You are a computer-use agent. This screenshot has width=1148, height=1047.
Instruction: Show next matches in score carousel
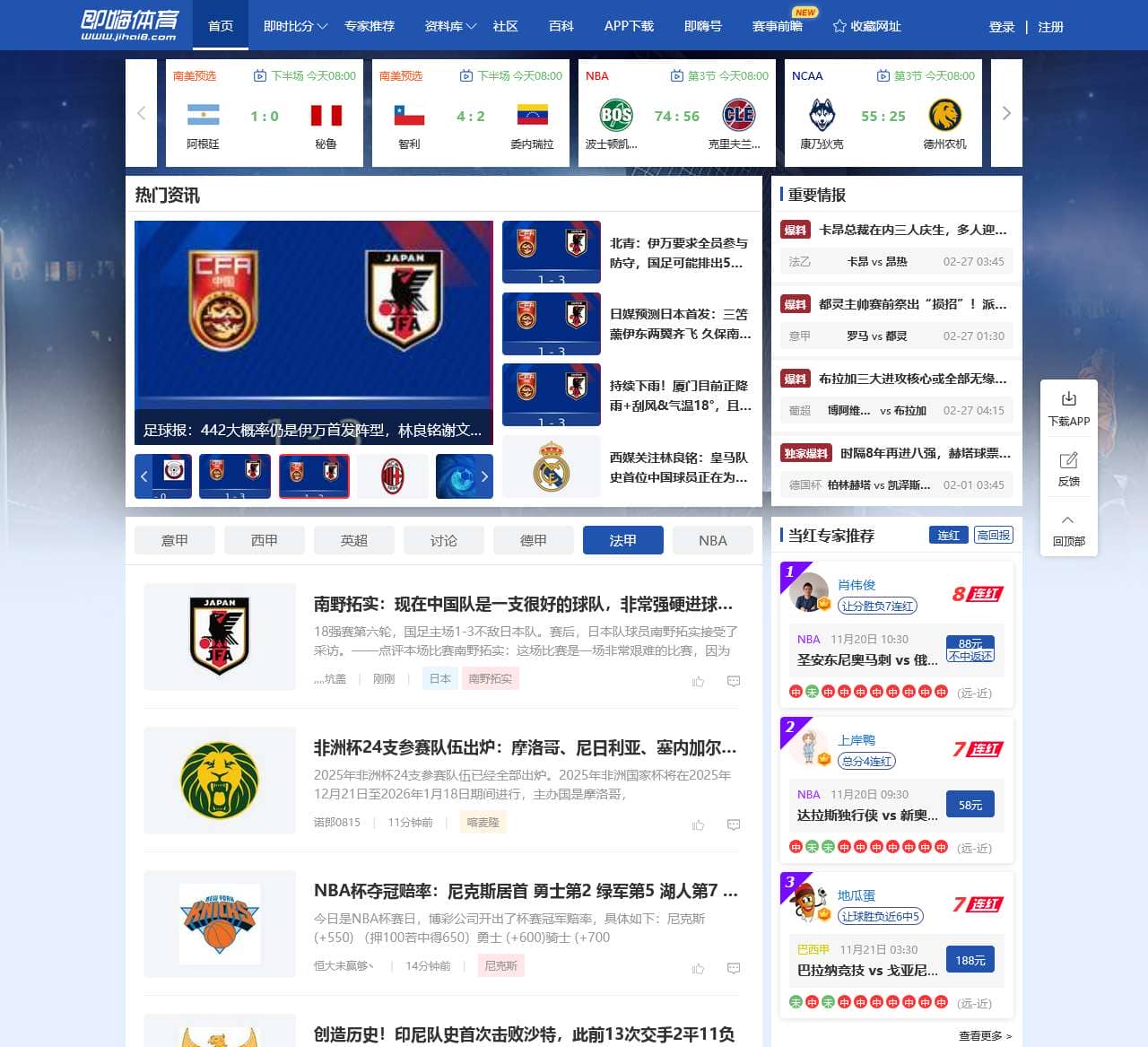[1006, 113]
